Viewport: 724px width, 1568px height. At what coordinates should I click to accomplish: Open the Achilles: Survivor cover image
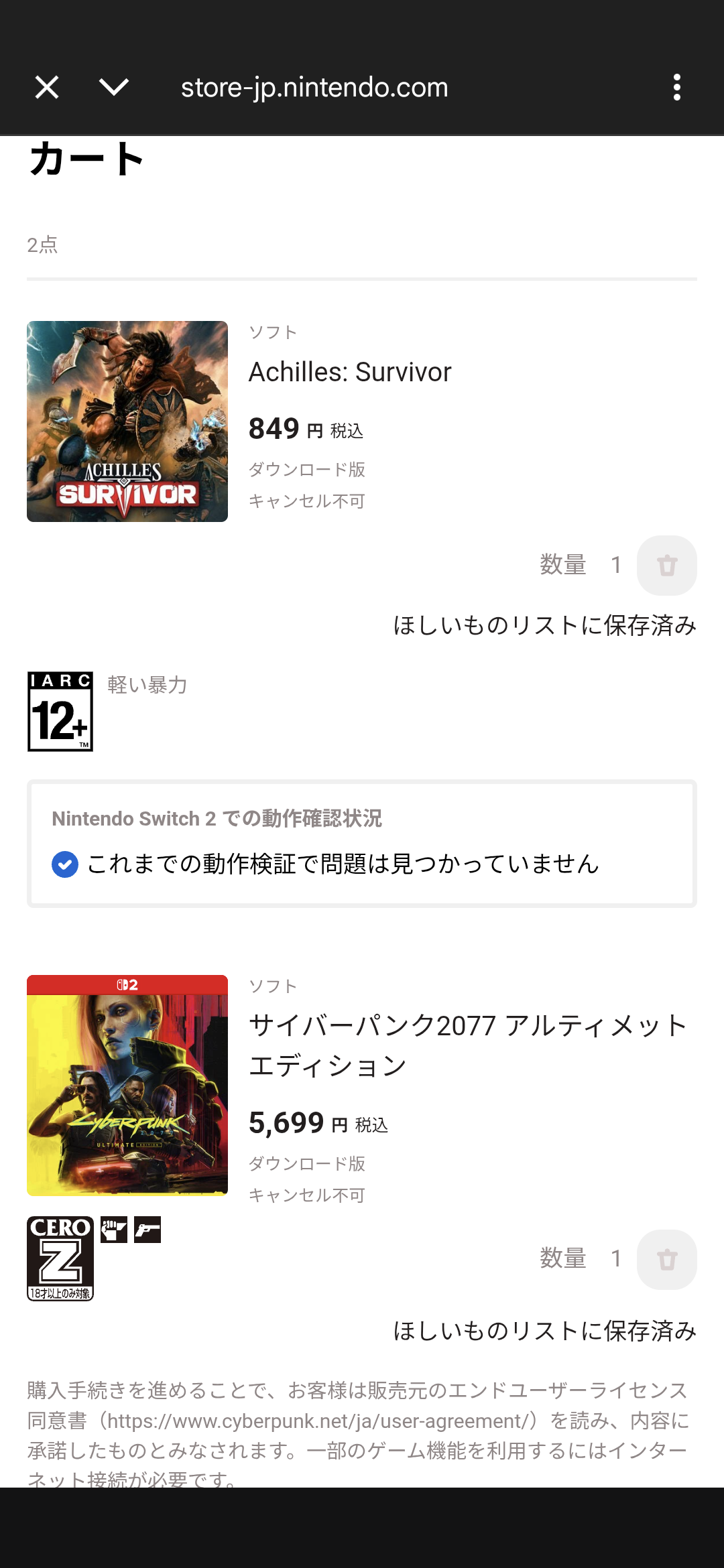tap(127, 421)
